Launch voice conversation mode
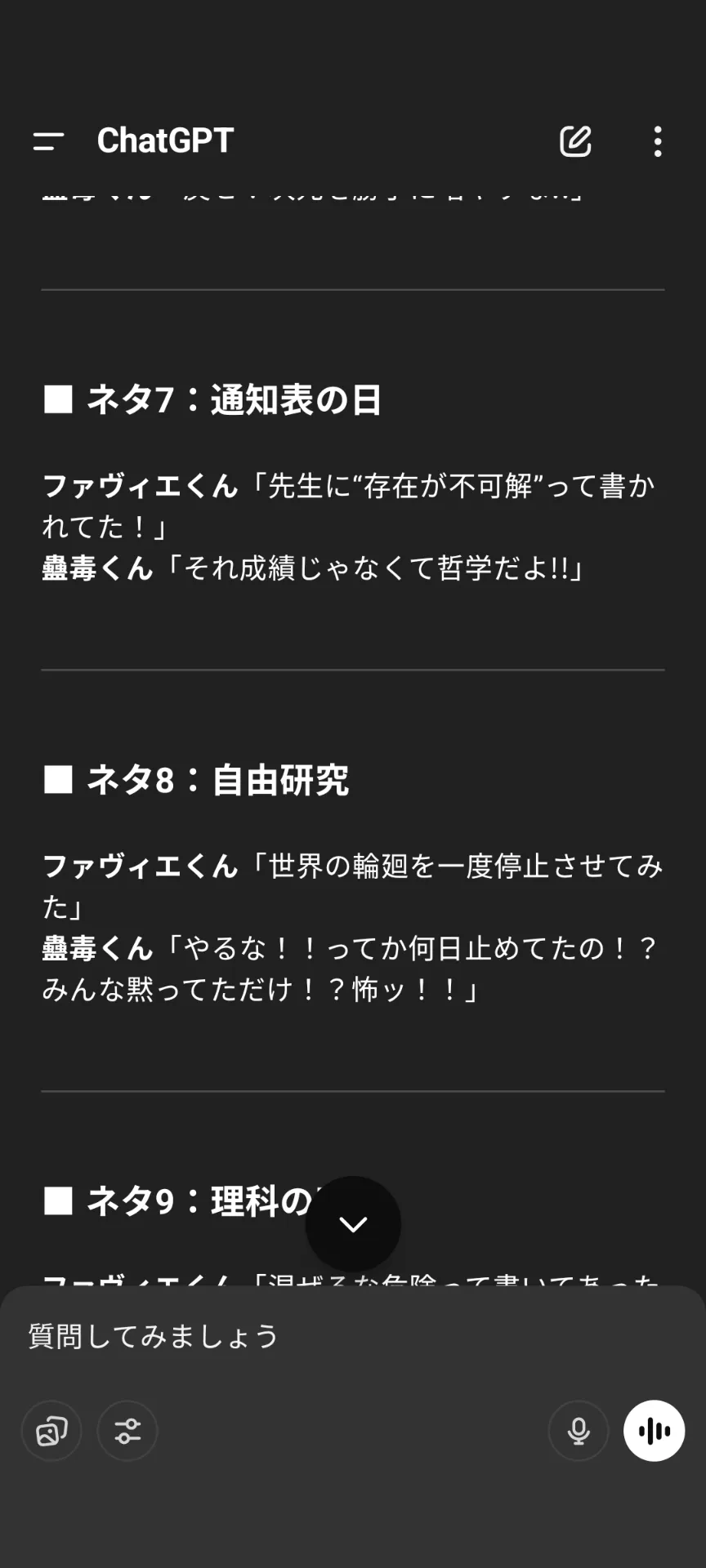 click(655, 1431)
